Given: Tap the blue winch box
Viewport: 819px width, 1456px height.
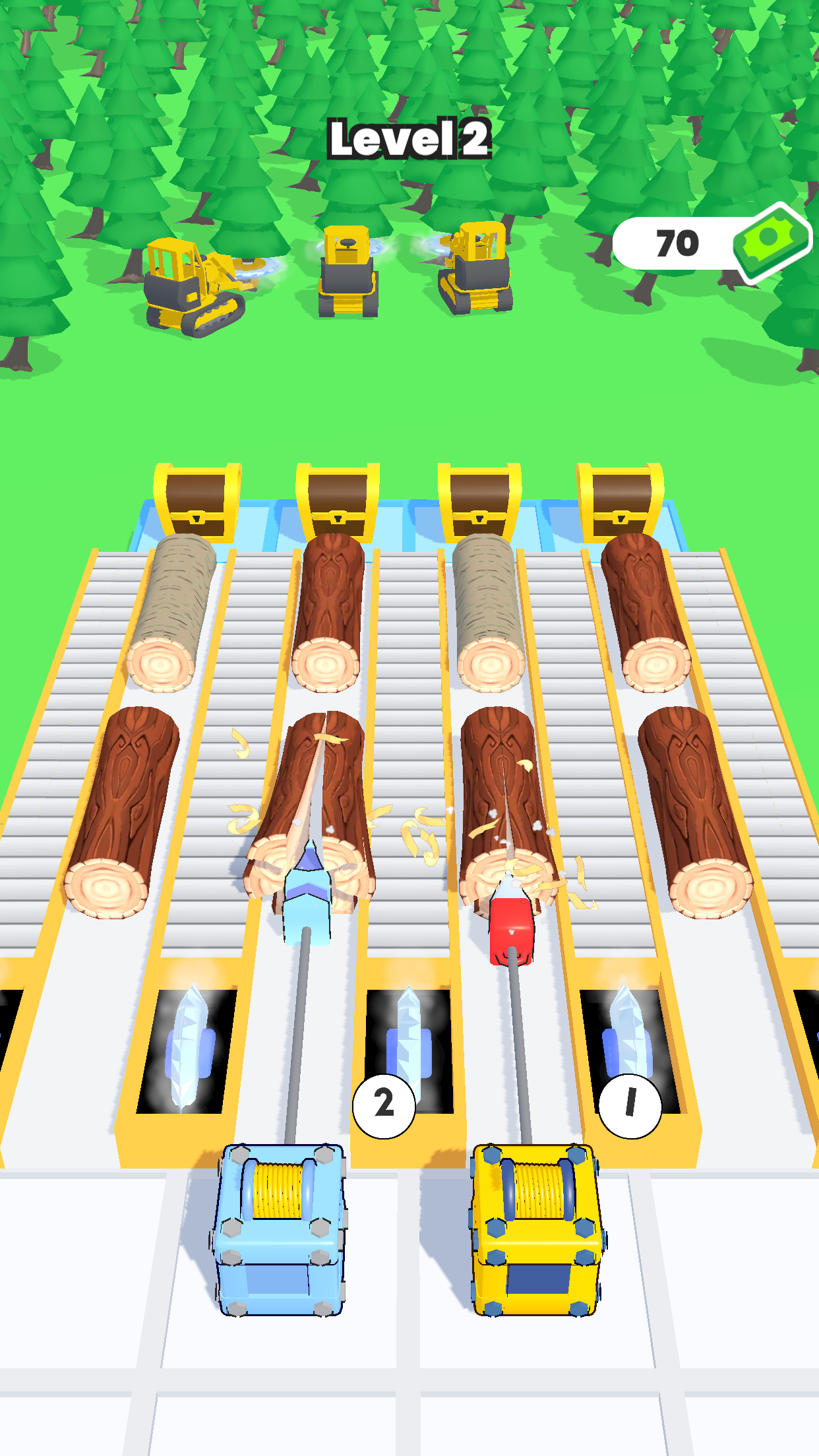Looking at the screenshot, I should [279, 1229].
